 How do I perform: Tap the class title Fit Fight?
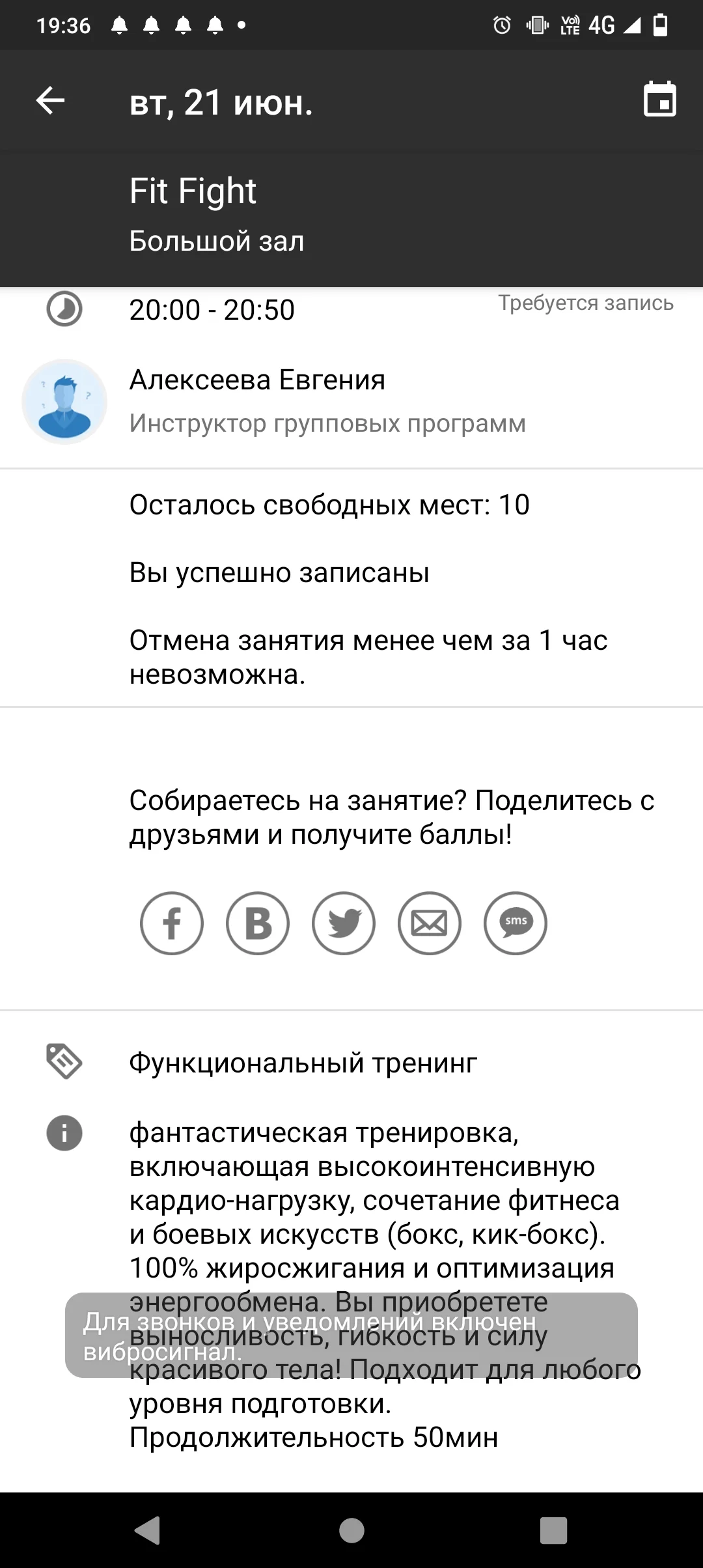click(x=193, y=191)
